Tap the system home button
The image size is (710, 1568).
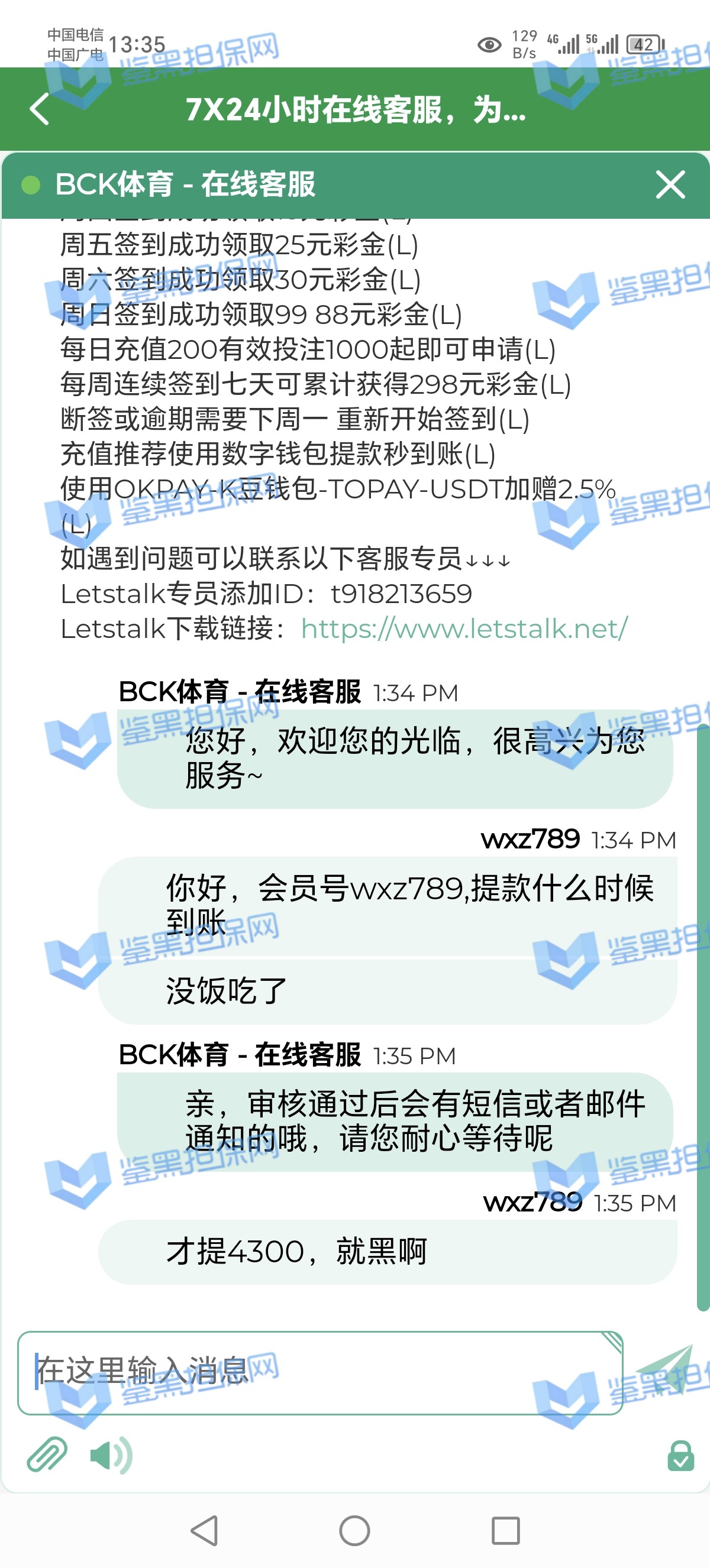(354, 1530)
